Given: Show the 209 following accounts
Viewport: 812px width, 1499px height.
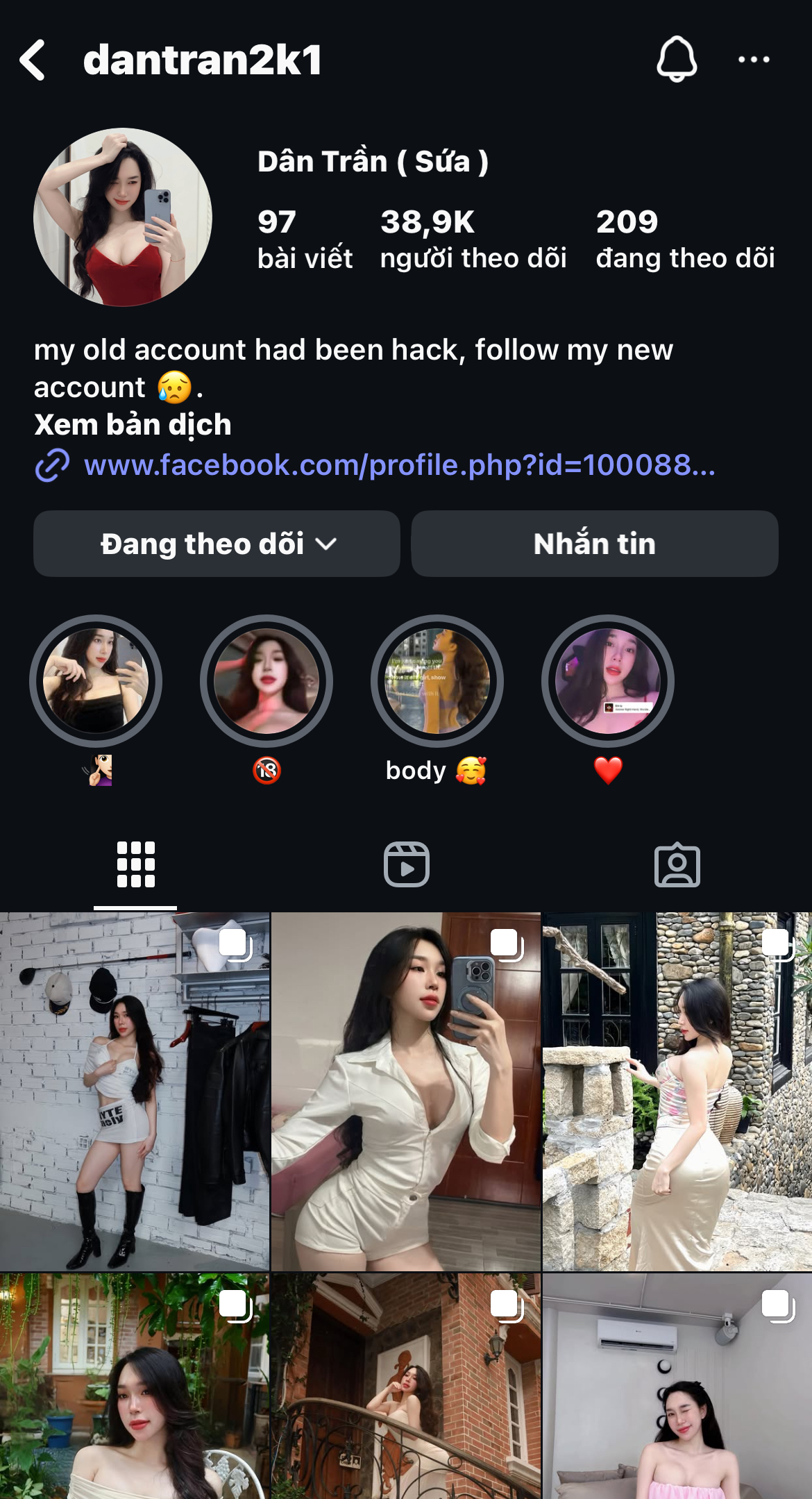Looking at the screenshot, I should coord(685,239).
